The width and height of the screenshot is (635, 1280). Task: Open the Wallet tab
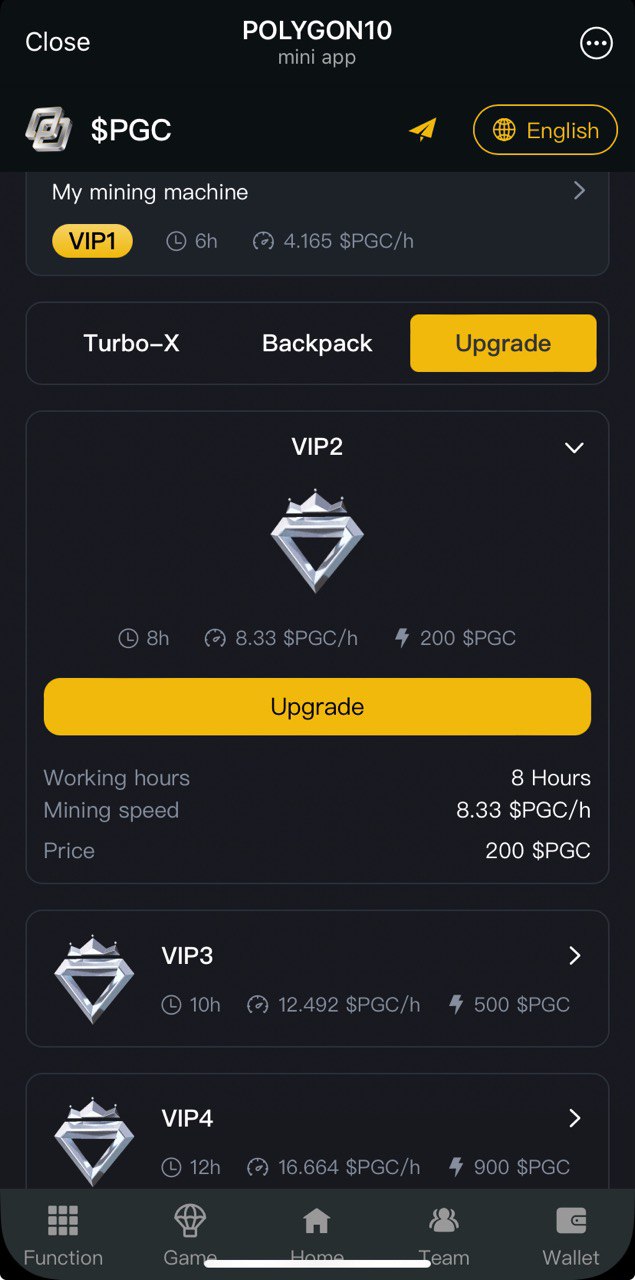tap(571, 1235)
